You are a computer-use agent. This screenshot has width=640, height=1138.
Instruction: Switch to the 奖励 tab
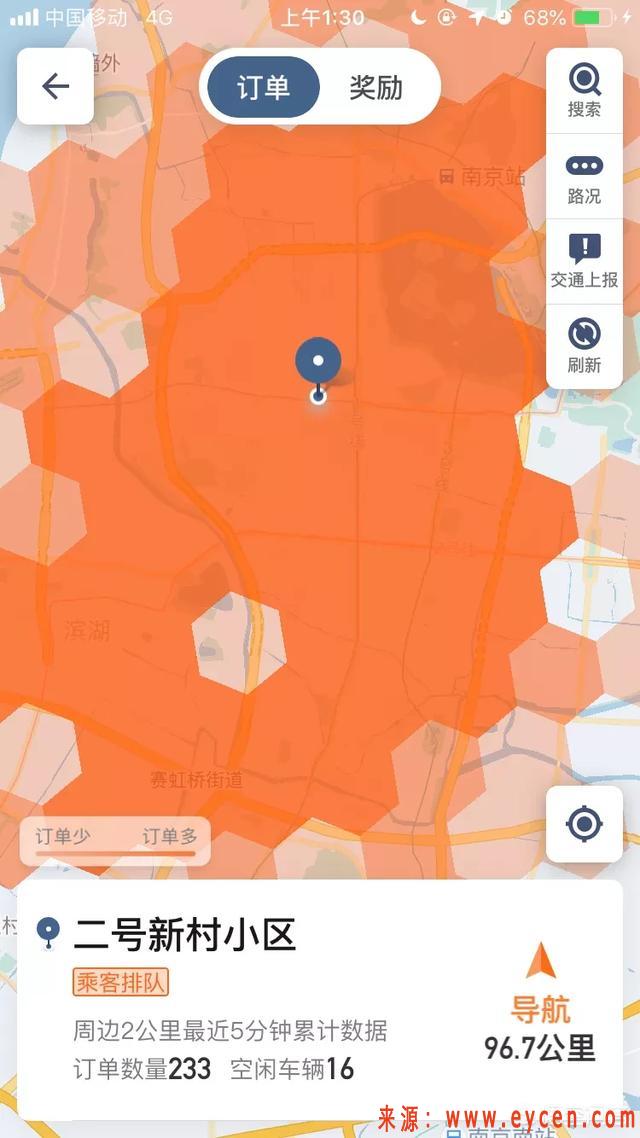[376, 87]
